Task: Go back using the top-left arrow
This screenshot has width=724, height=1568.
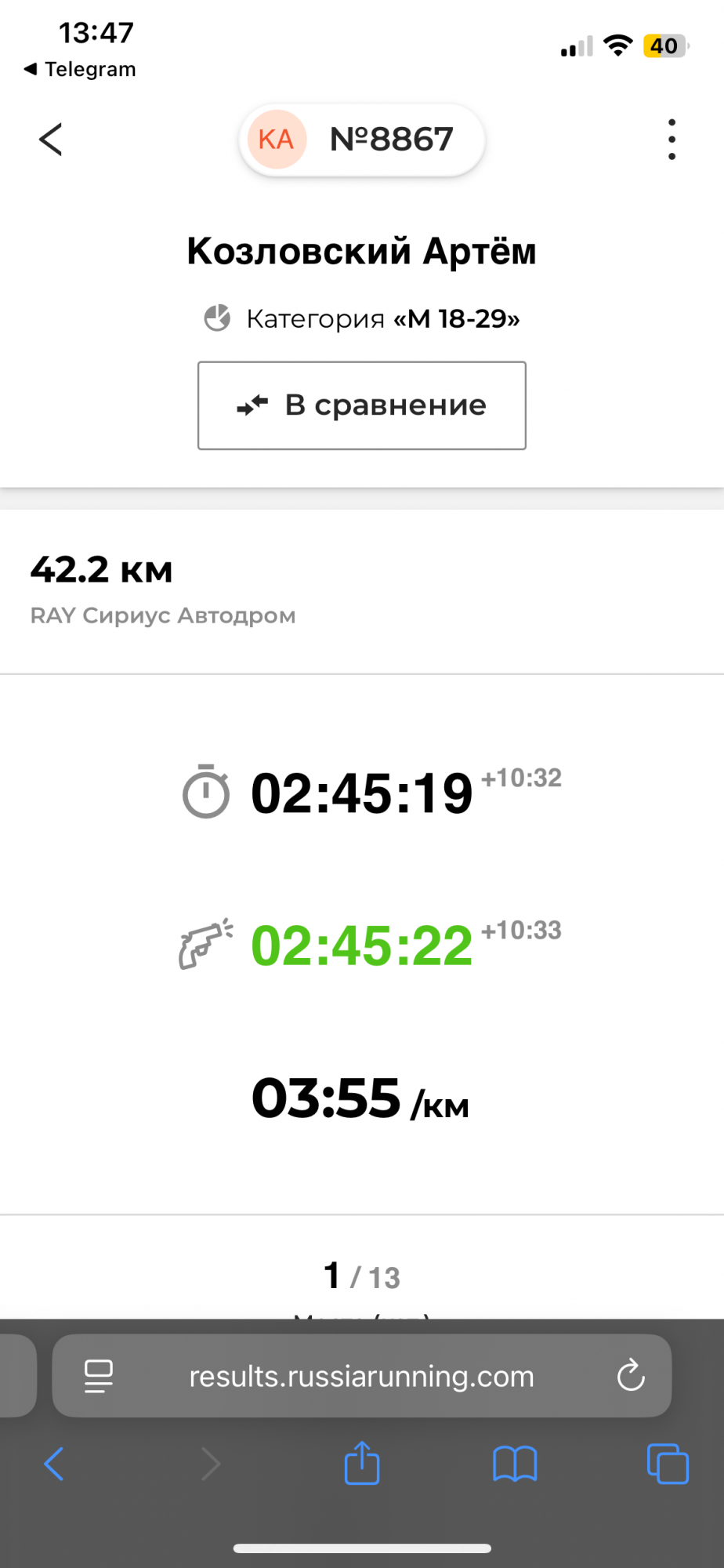Action: (51, 140)
